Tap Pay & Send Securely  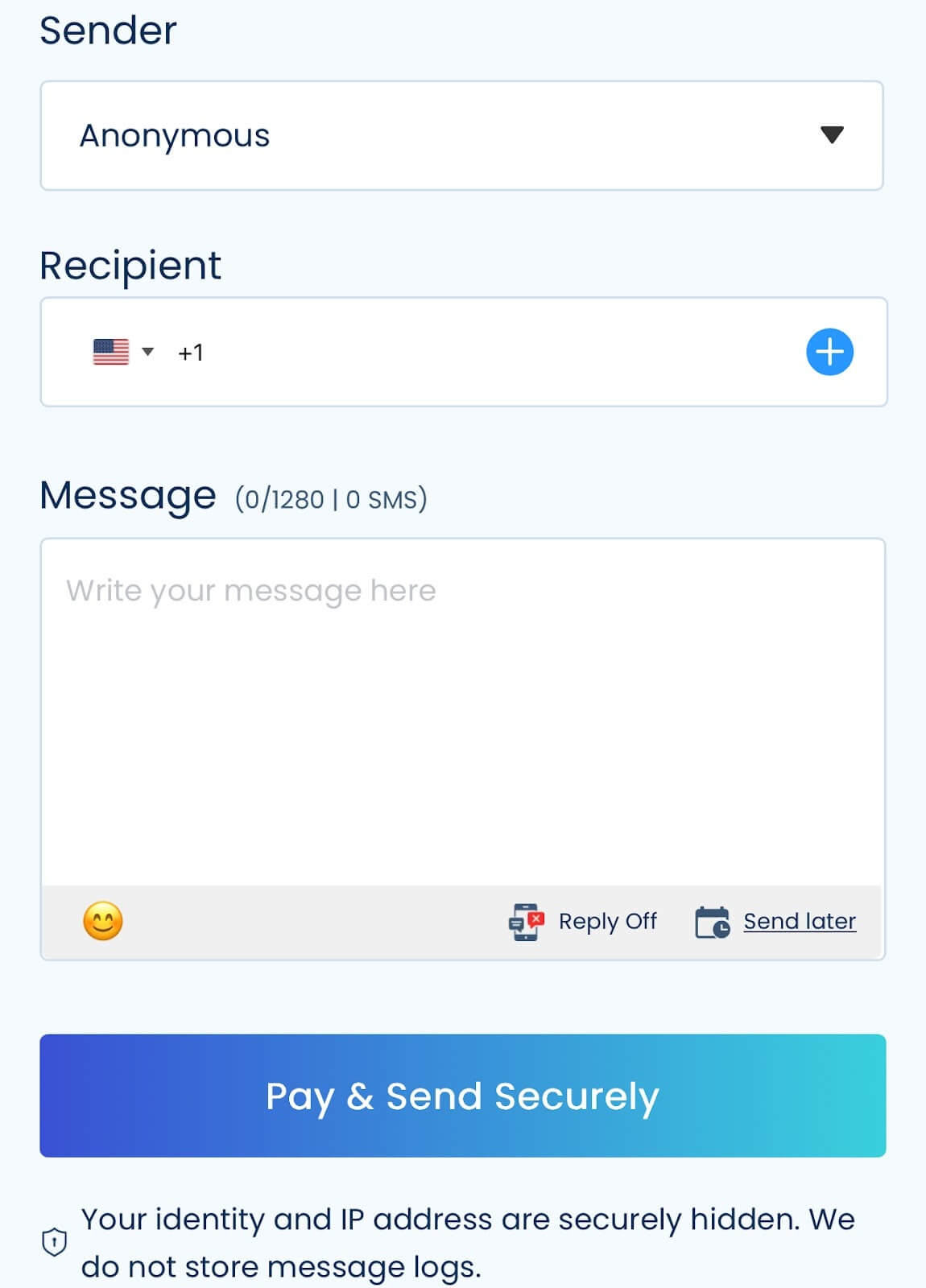(x=462, y=1096)
